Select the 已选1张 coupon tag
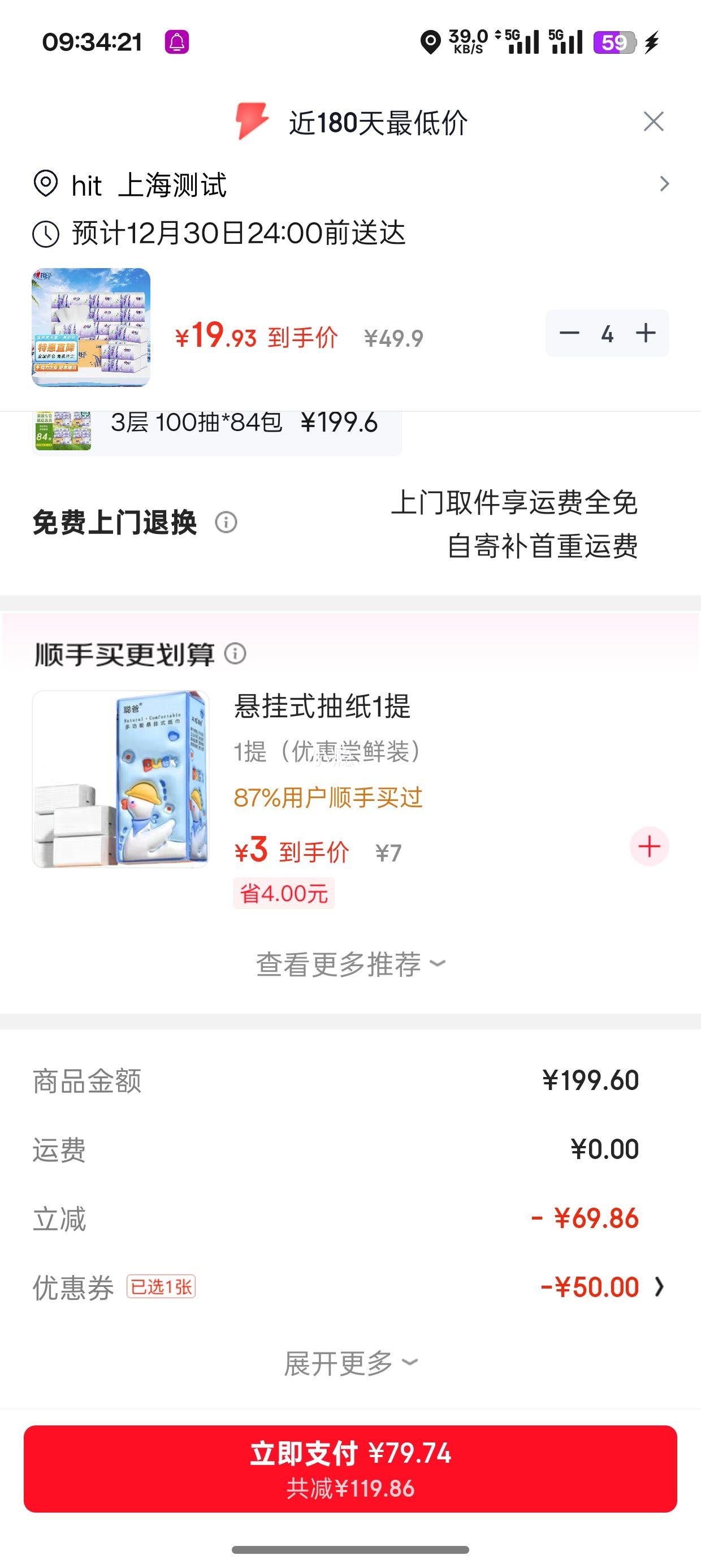This screenshot has width=701, height=1568. [161, 1286]
